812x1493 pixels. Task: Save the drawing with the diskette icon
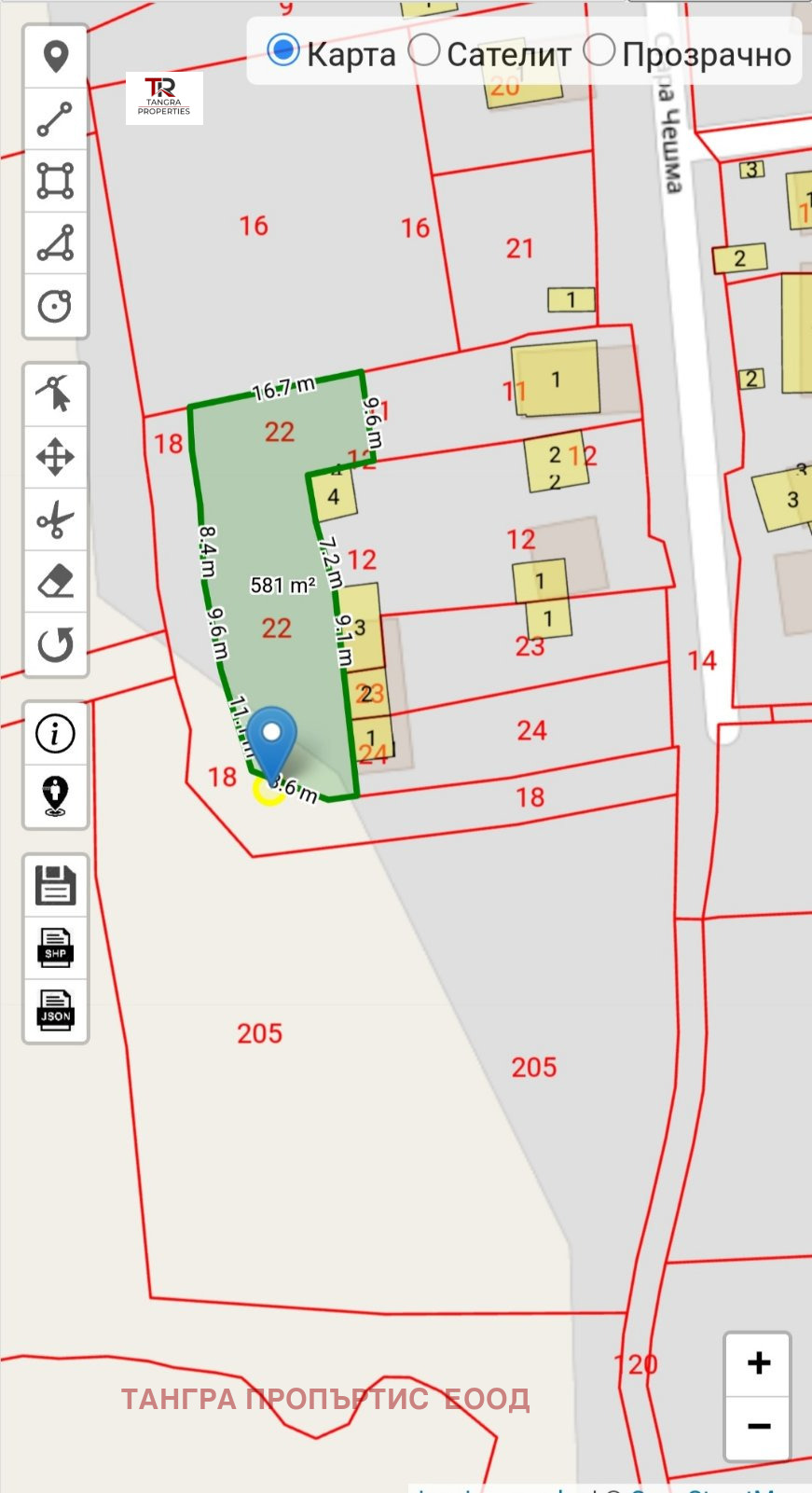pyautogui.click(x=56, y=884)
